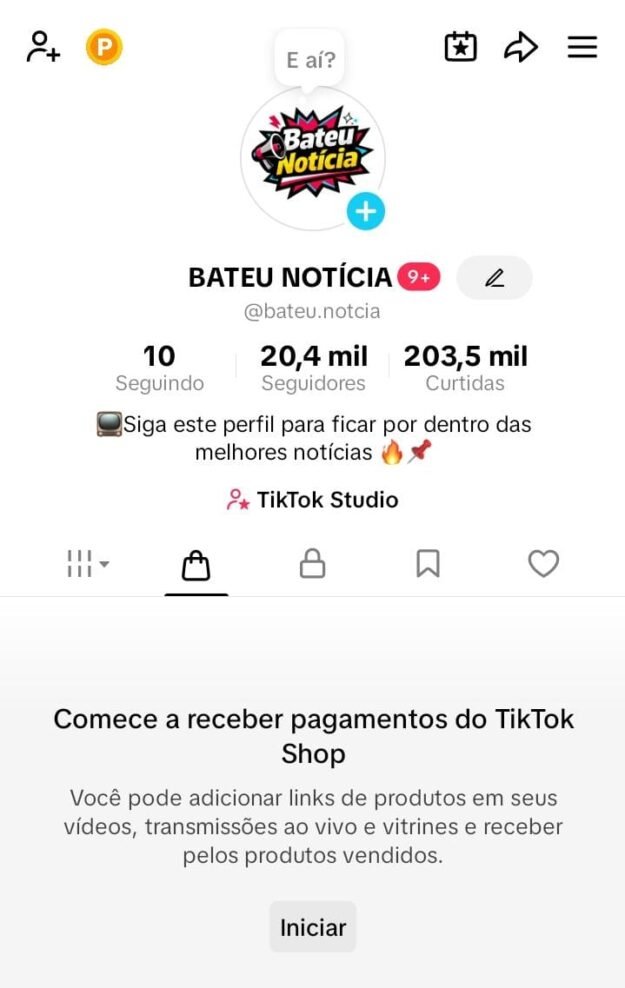Open the hamburger menu

[x=582, y=47]
